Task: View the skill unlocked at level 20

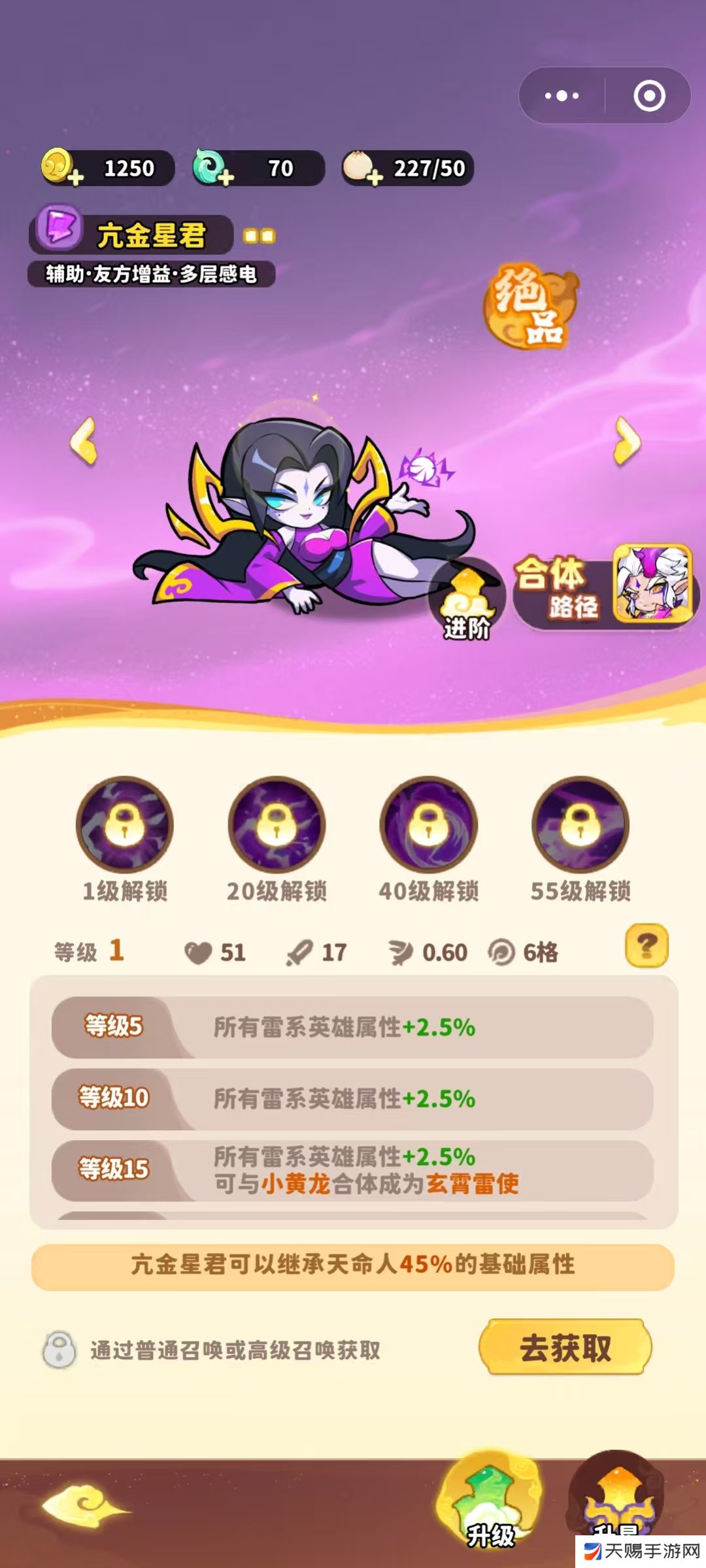Action: (x=277, y=825)
